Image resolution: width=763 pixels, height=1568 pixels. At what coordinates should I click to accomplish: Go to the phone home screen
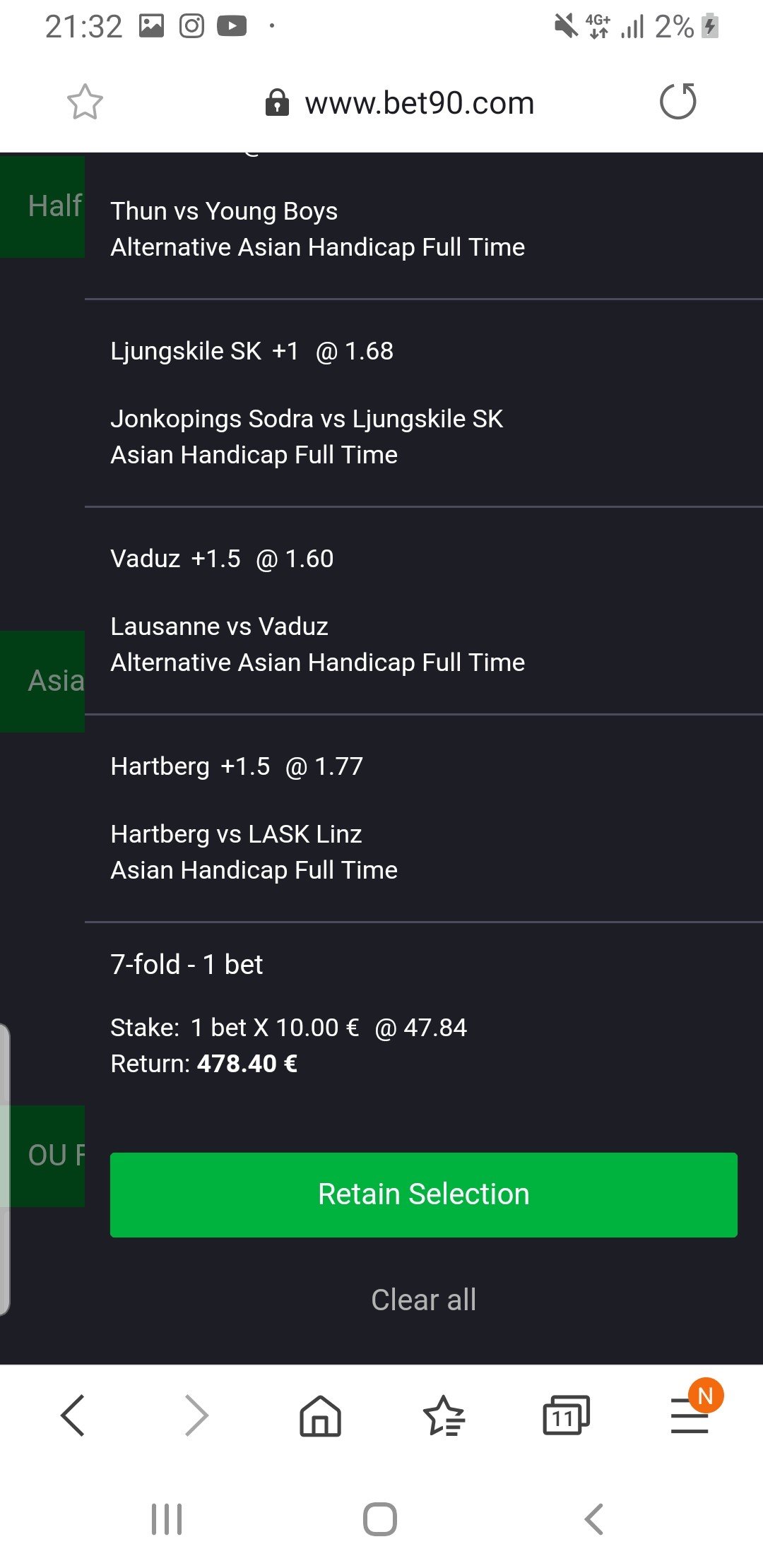380,1519
